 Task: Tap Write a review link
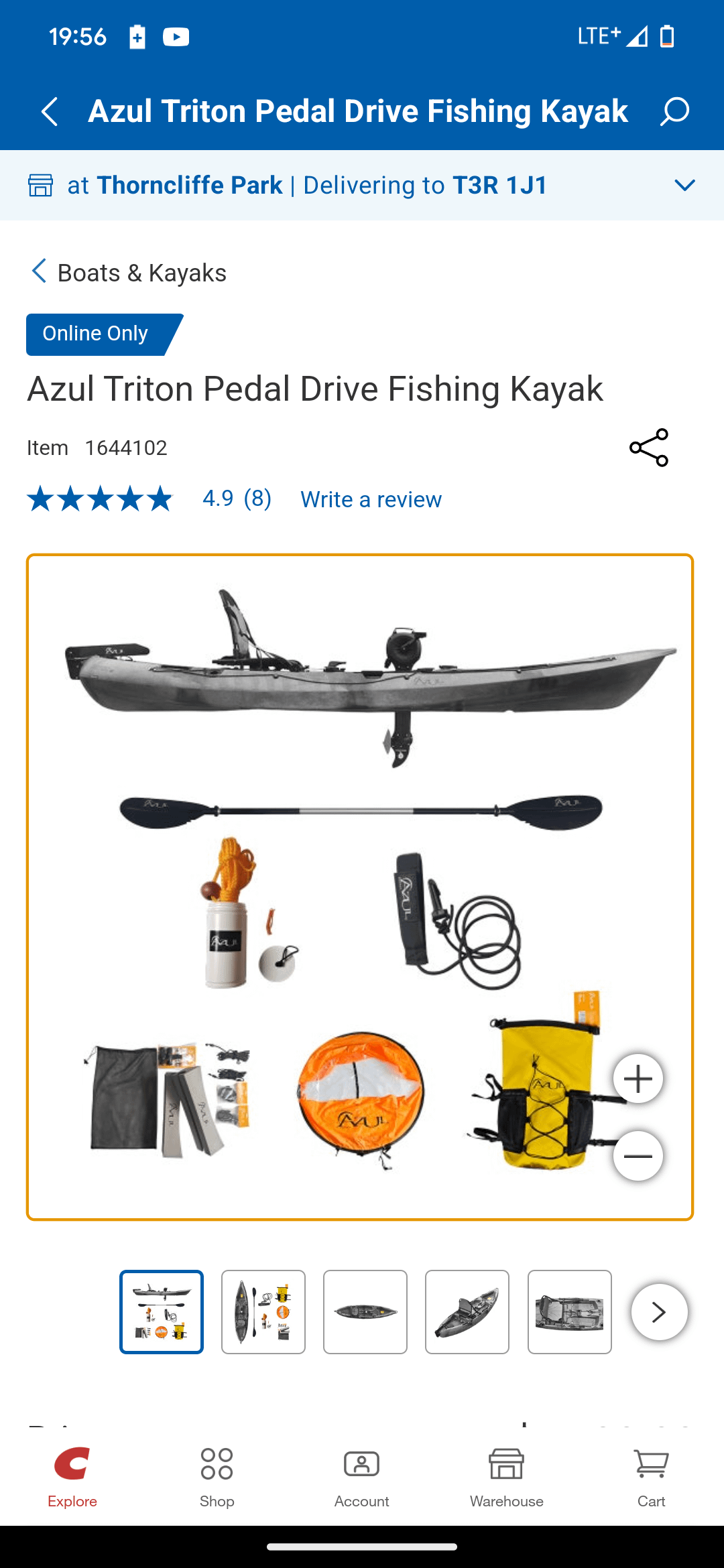tap(371, 500)
